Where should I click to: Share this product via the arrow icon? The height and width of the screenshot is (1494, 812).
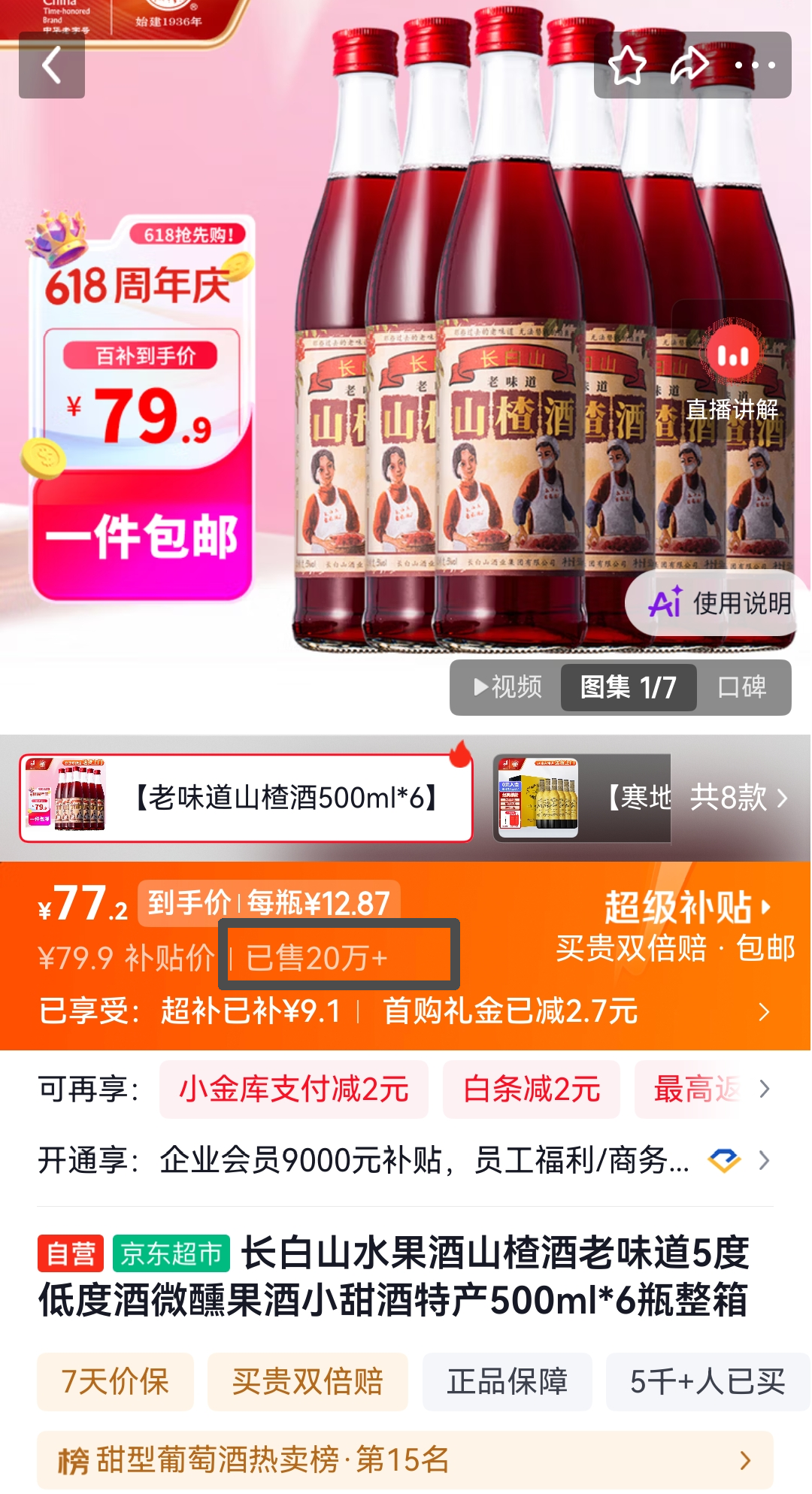pos(689,65)
